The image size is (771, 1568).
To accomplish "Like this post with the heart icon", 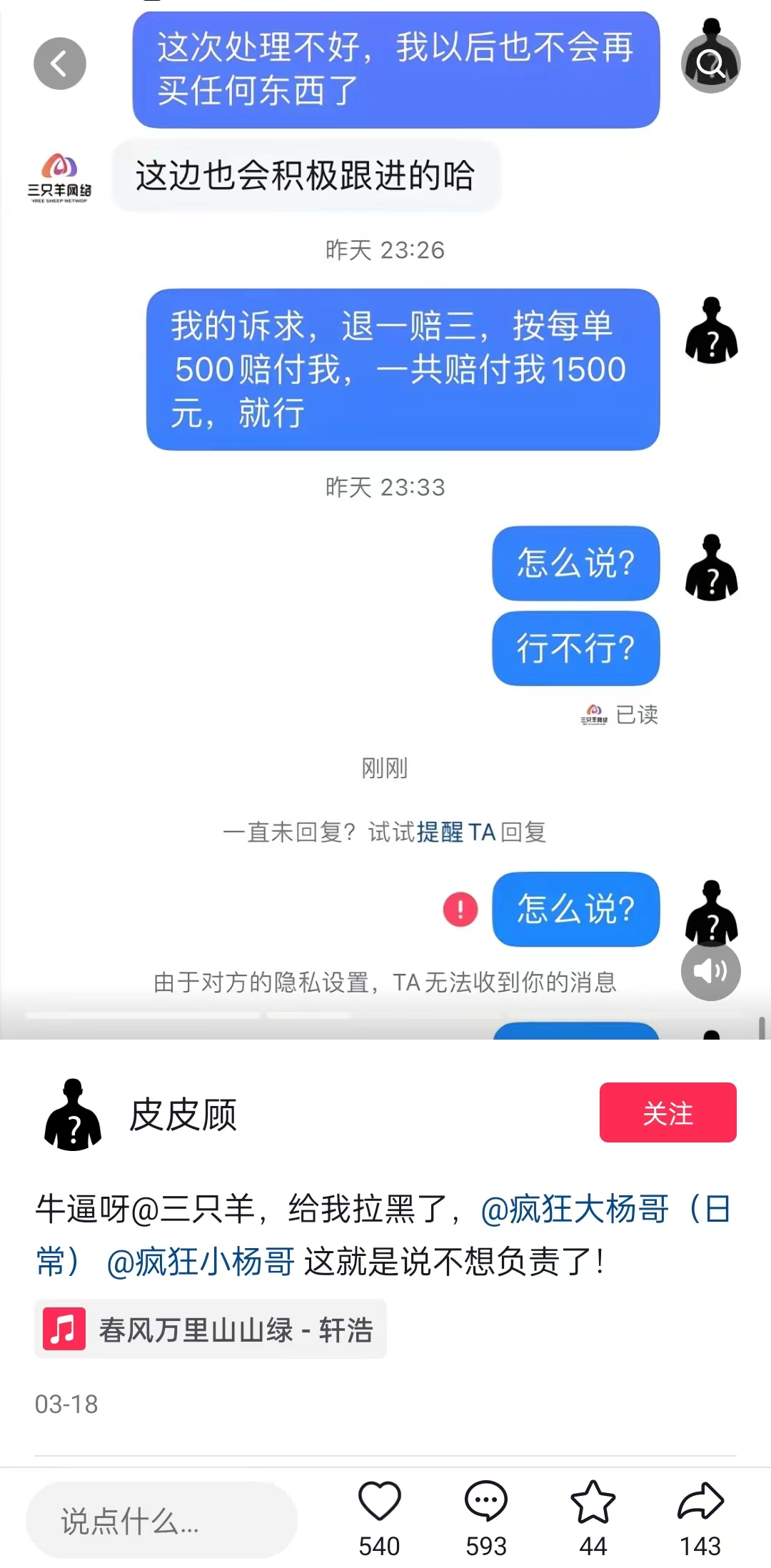I will (x=379, y=1502).
